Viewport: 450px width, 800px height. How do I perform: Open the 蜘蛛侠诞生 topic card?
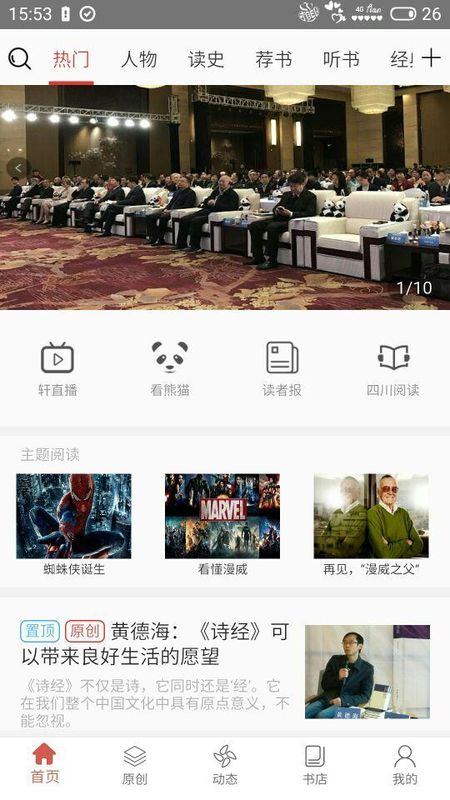click(x=73, y=524)
